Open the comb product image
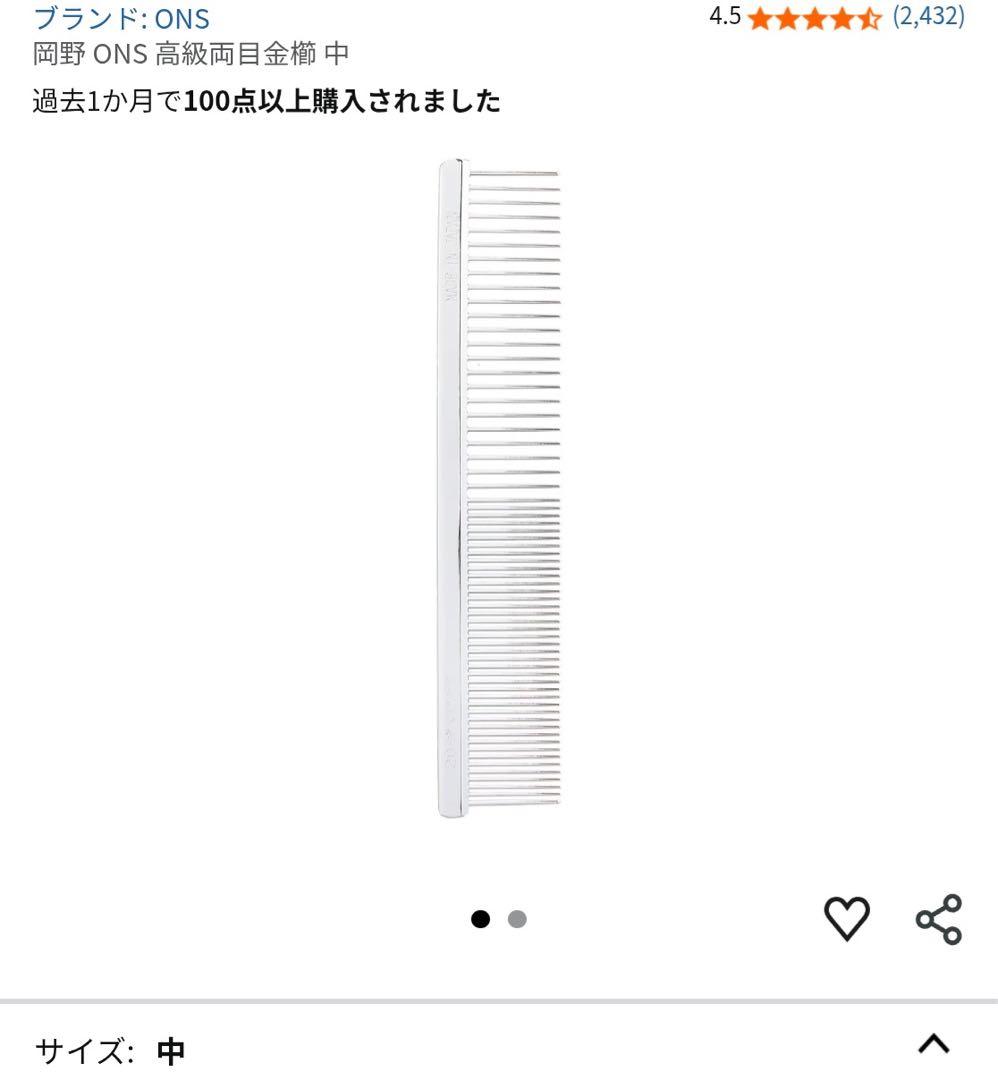998x1080 pixels. [x=499, y=488]
